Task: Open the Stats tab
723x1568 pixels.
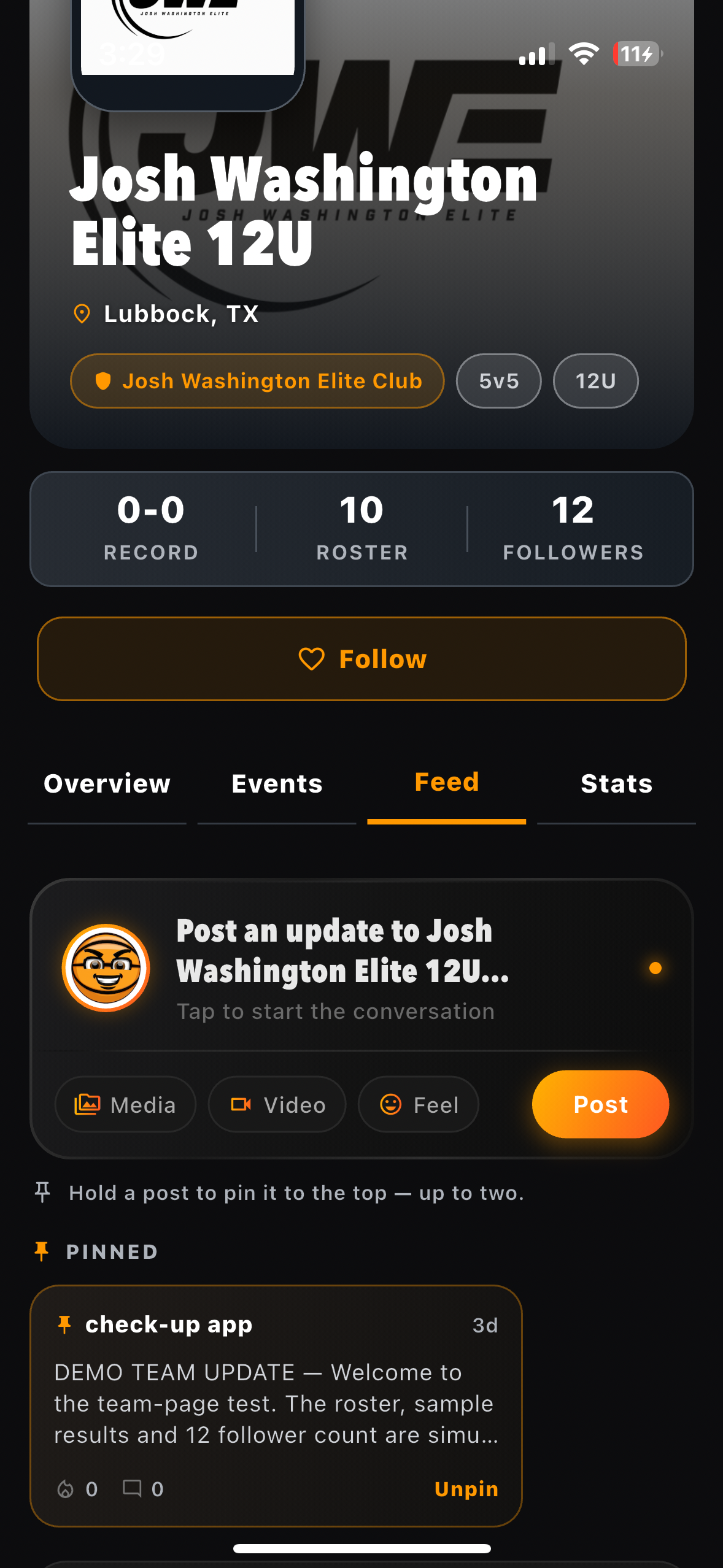Action: (x=617, y=783)
